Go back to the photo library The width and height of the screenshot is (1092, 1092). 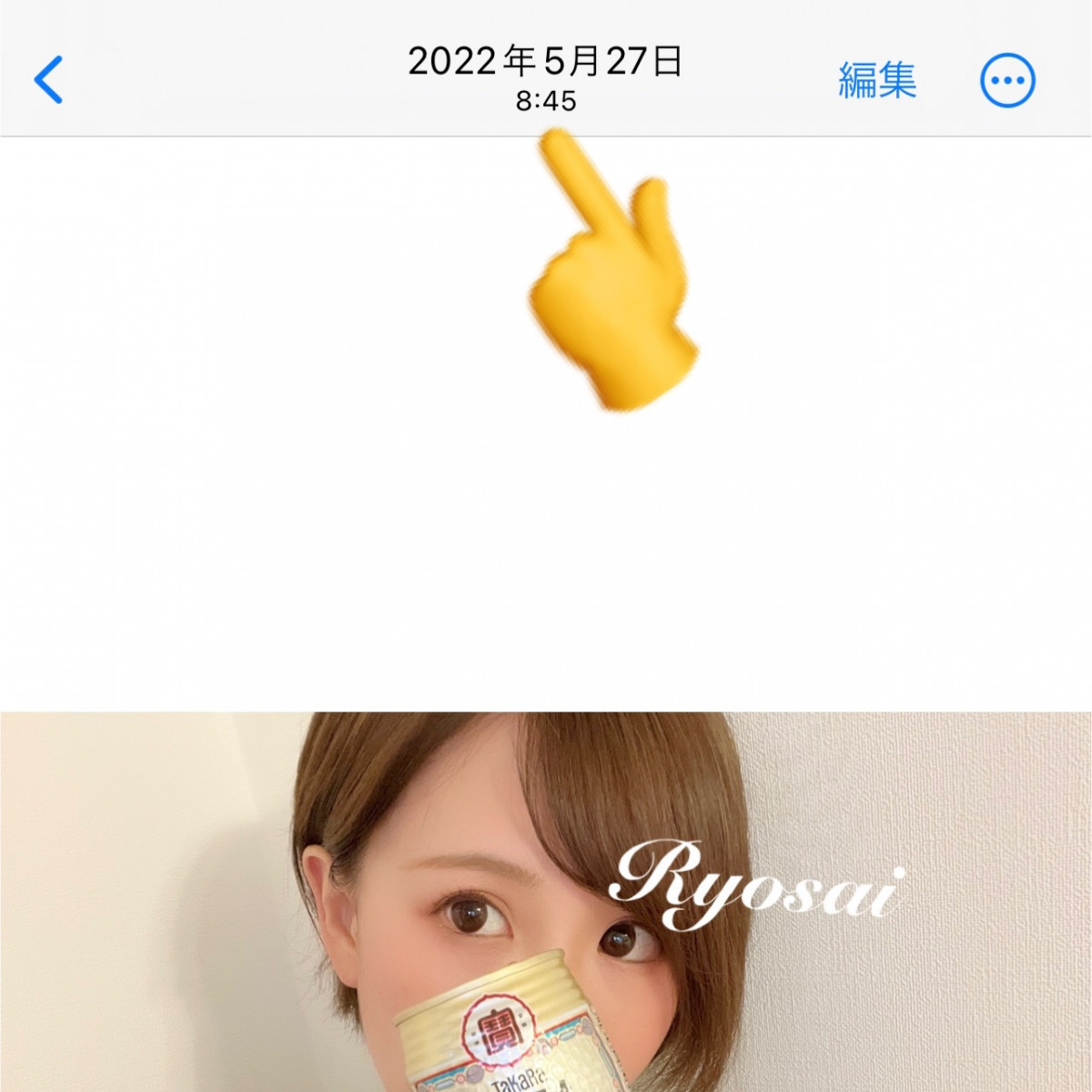(x=49, y=80)
